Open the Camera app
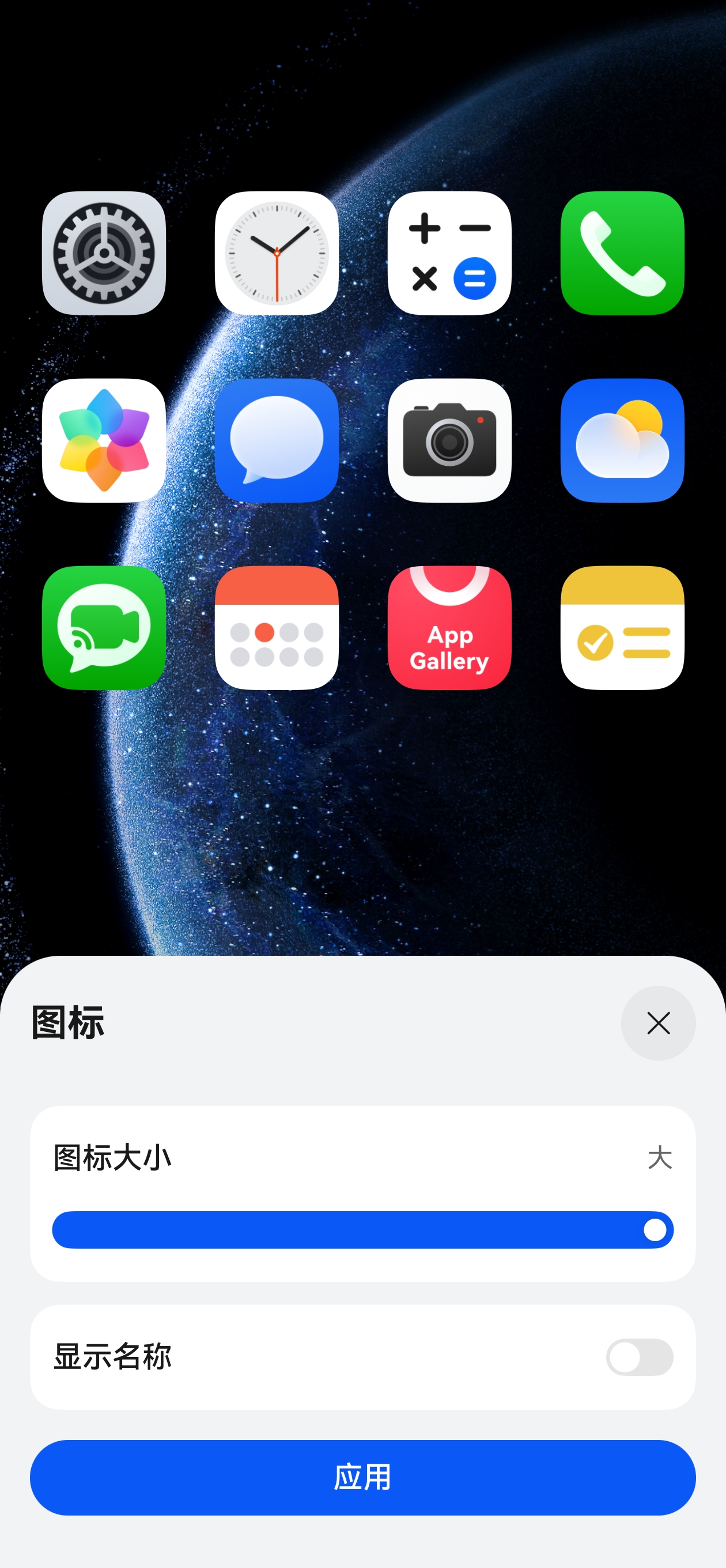This screenshot has height=1568, width=726. pos(449,440)
